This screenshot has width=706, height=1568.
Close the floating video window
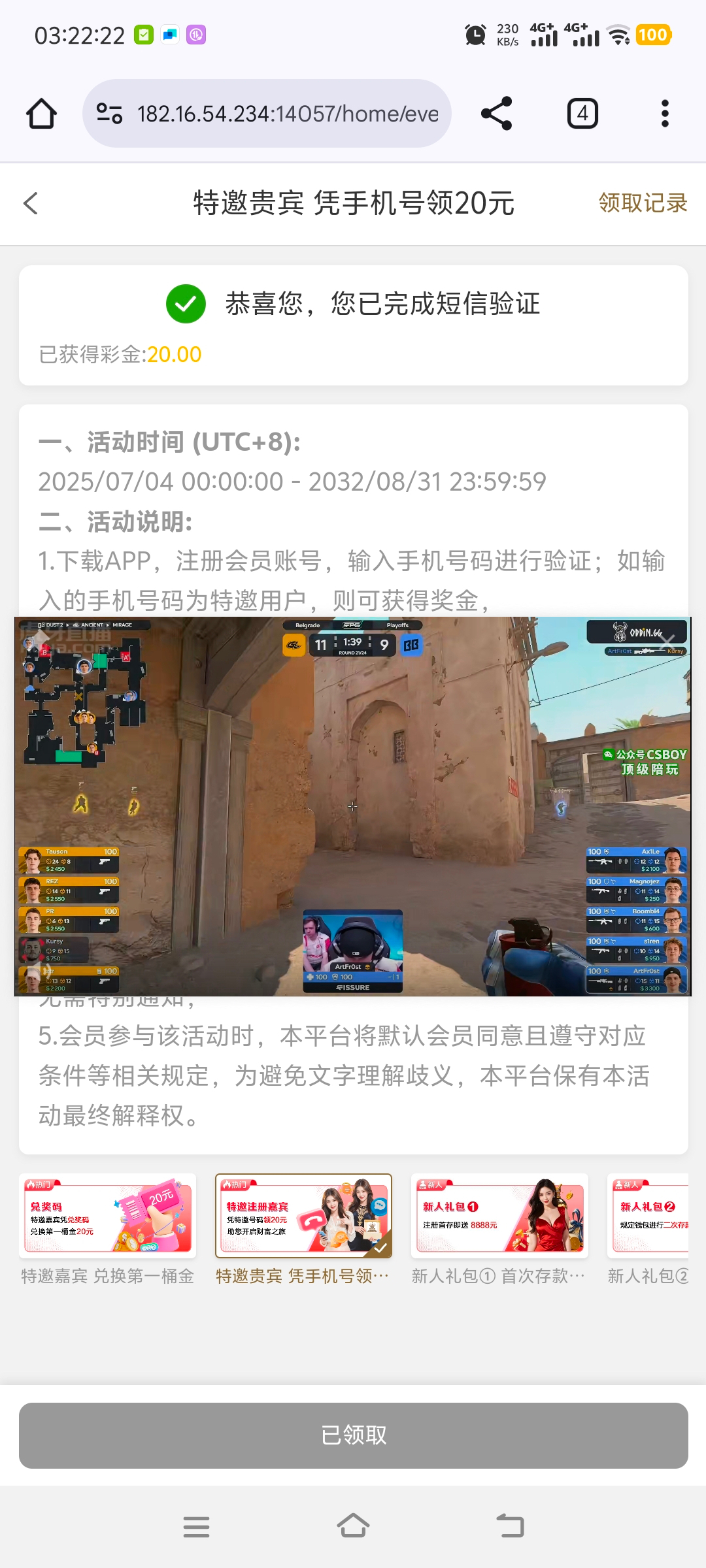(x=667, y=642)
